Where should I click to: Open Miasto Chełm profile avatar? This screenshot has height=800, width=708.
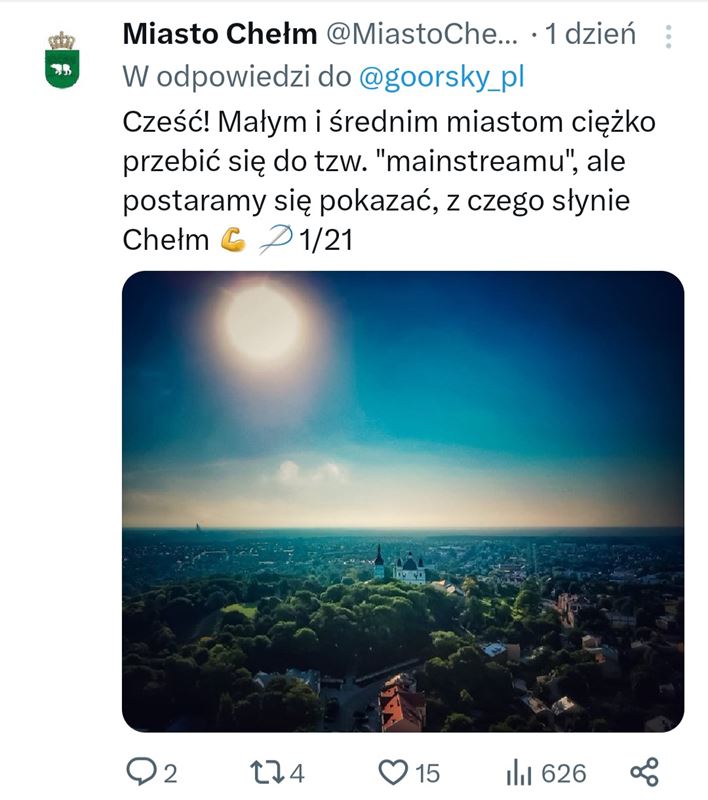(62, 59)
